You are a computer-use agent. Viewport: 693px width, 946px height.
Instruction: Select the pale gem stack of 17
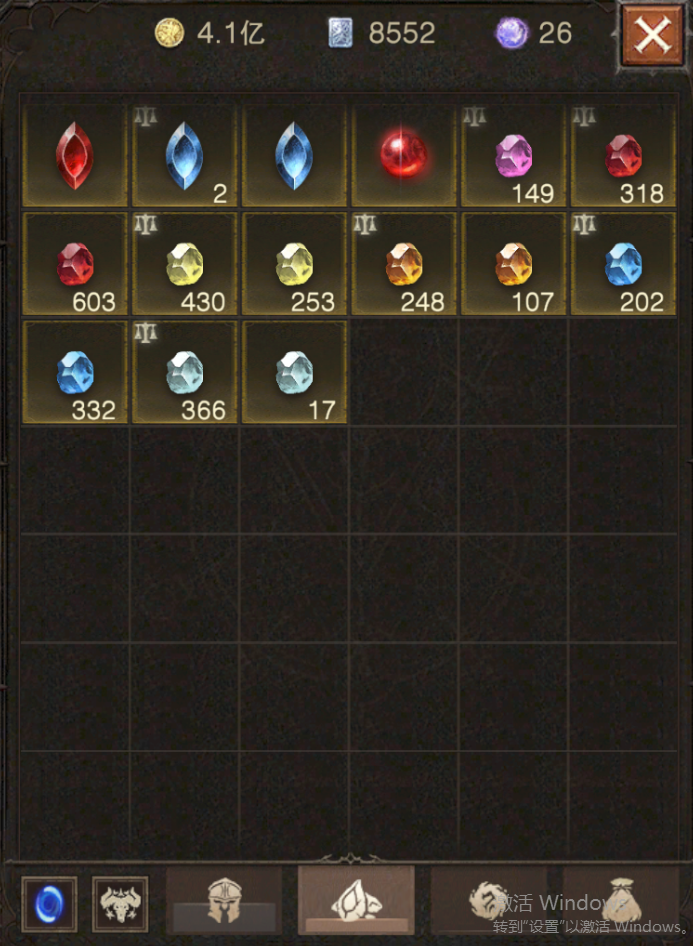point(294,372)
